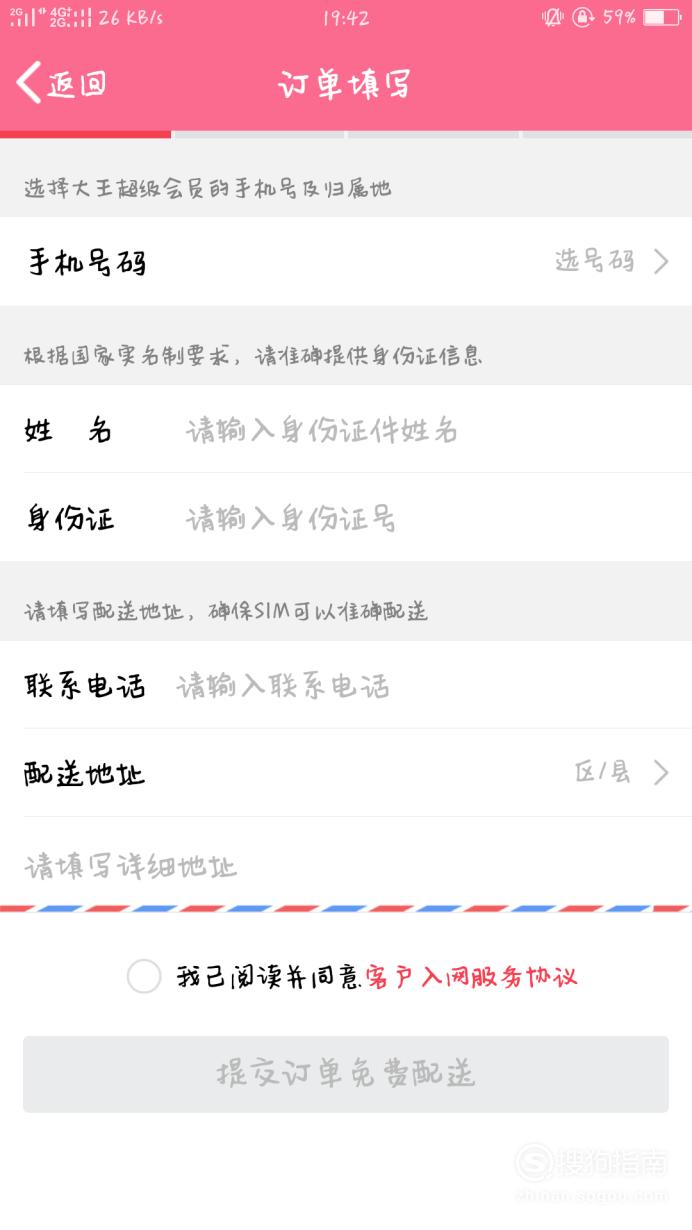Screen dimensions: 692x1230
Task: Tap the detailed address field 请填写详细地址
Action: point(346,864)
